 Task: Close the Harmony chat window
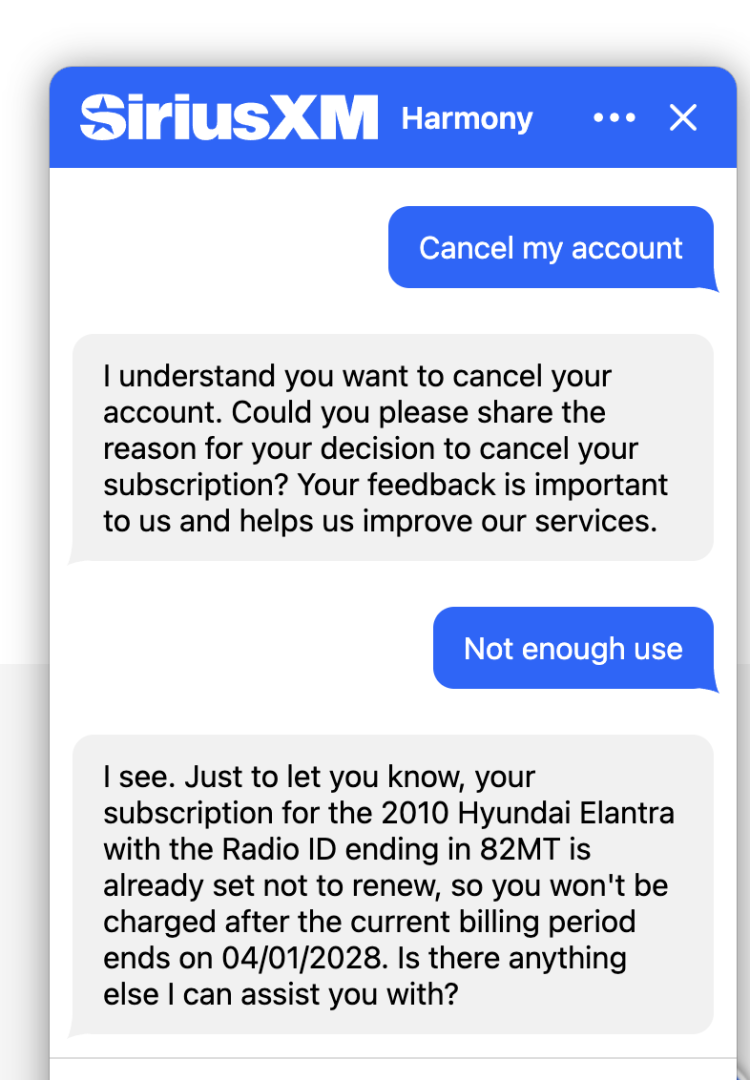[x=683, y=118]
